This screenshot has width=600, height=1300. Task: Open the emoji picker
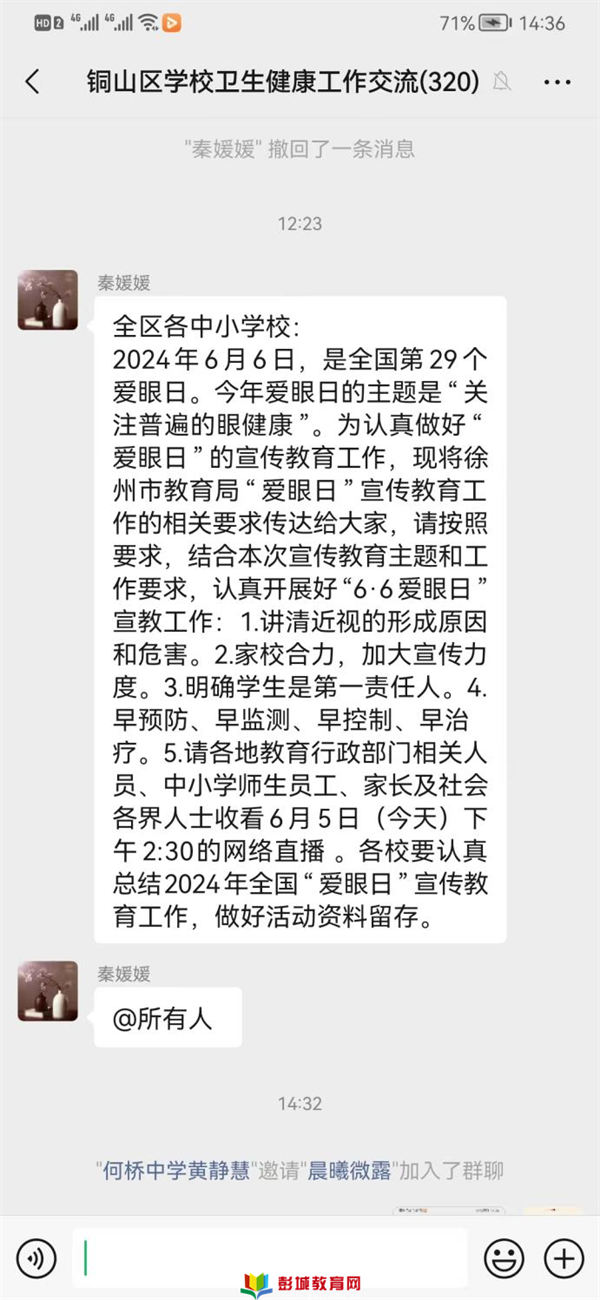pos(504,1258)
